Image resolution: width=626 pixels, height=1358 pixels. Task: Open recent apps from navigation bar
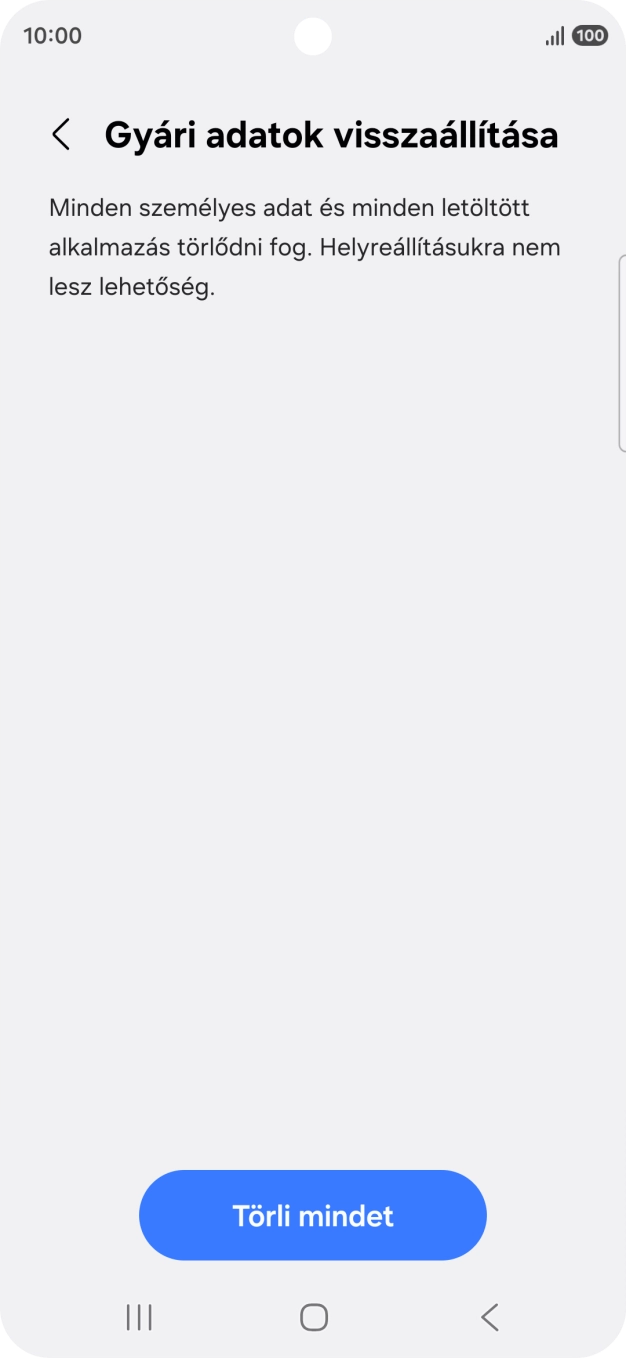pyautogui.click(x=139, y=1317)
